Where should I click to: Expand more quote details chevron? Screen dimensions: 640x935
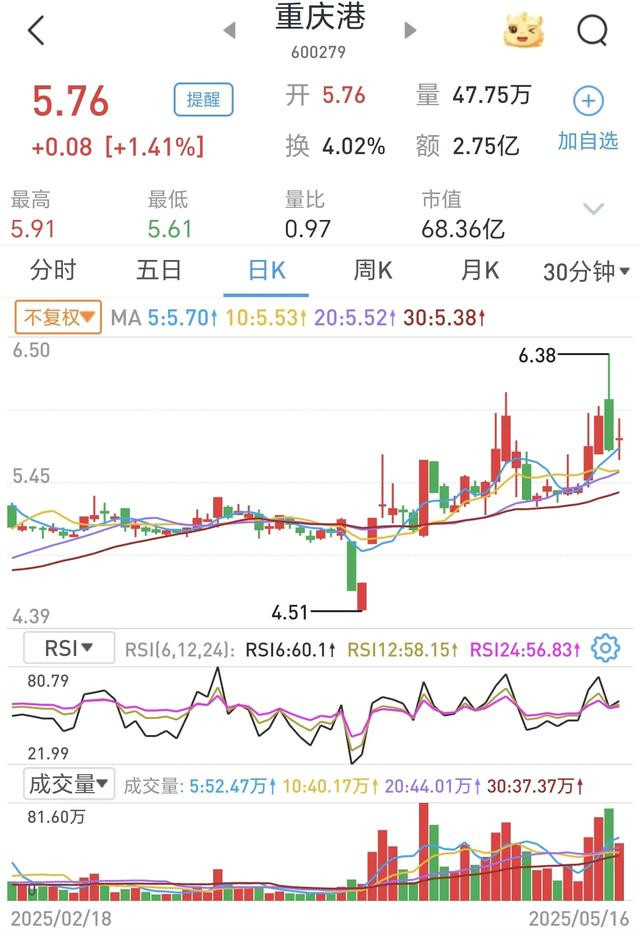(x=594, y=209)
